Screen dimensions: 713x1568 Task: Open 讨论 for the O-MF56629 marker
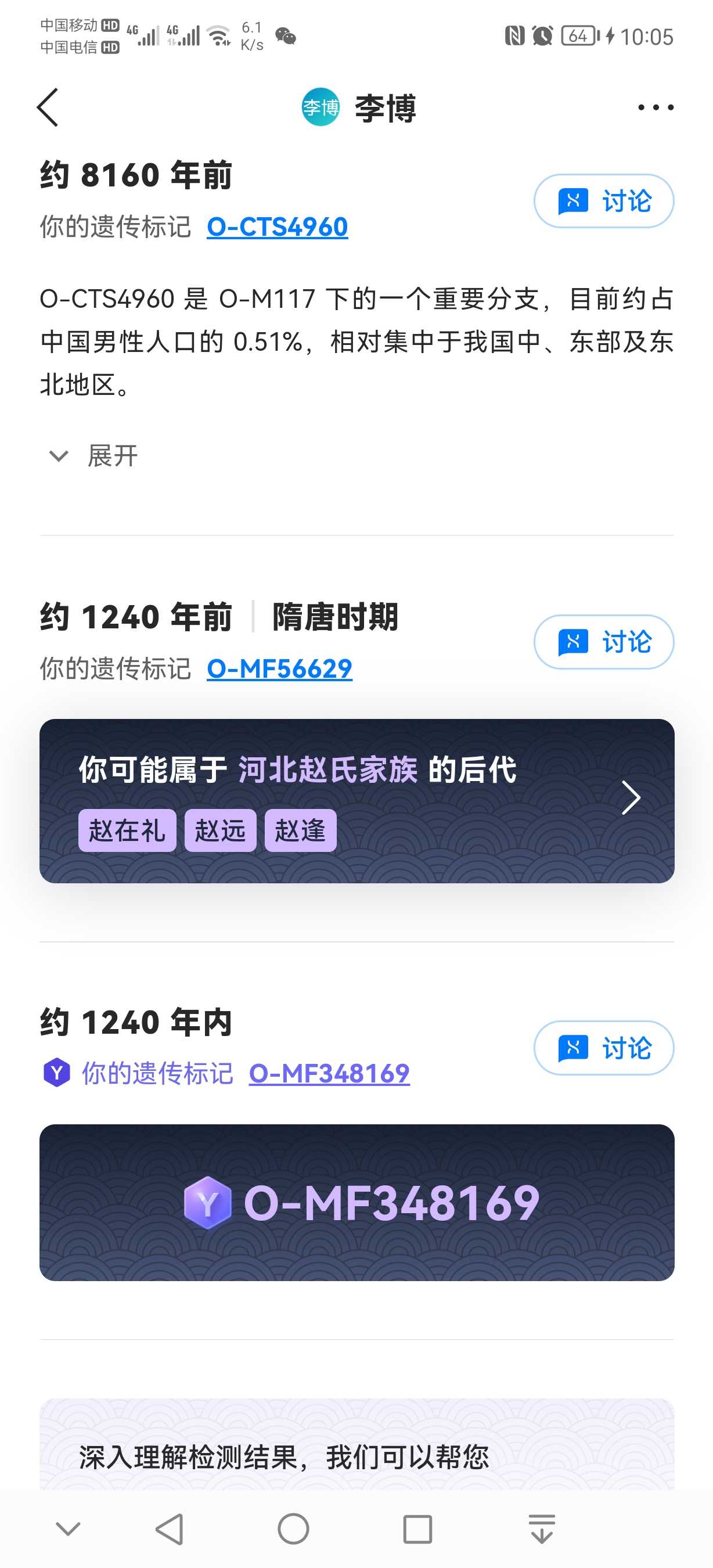tap(603, 642)
